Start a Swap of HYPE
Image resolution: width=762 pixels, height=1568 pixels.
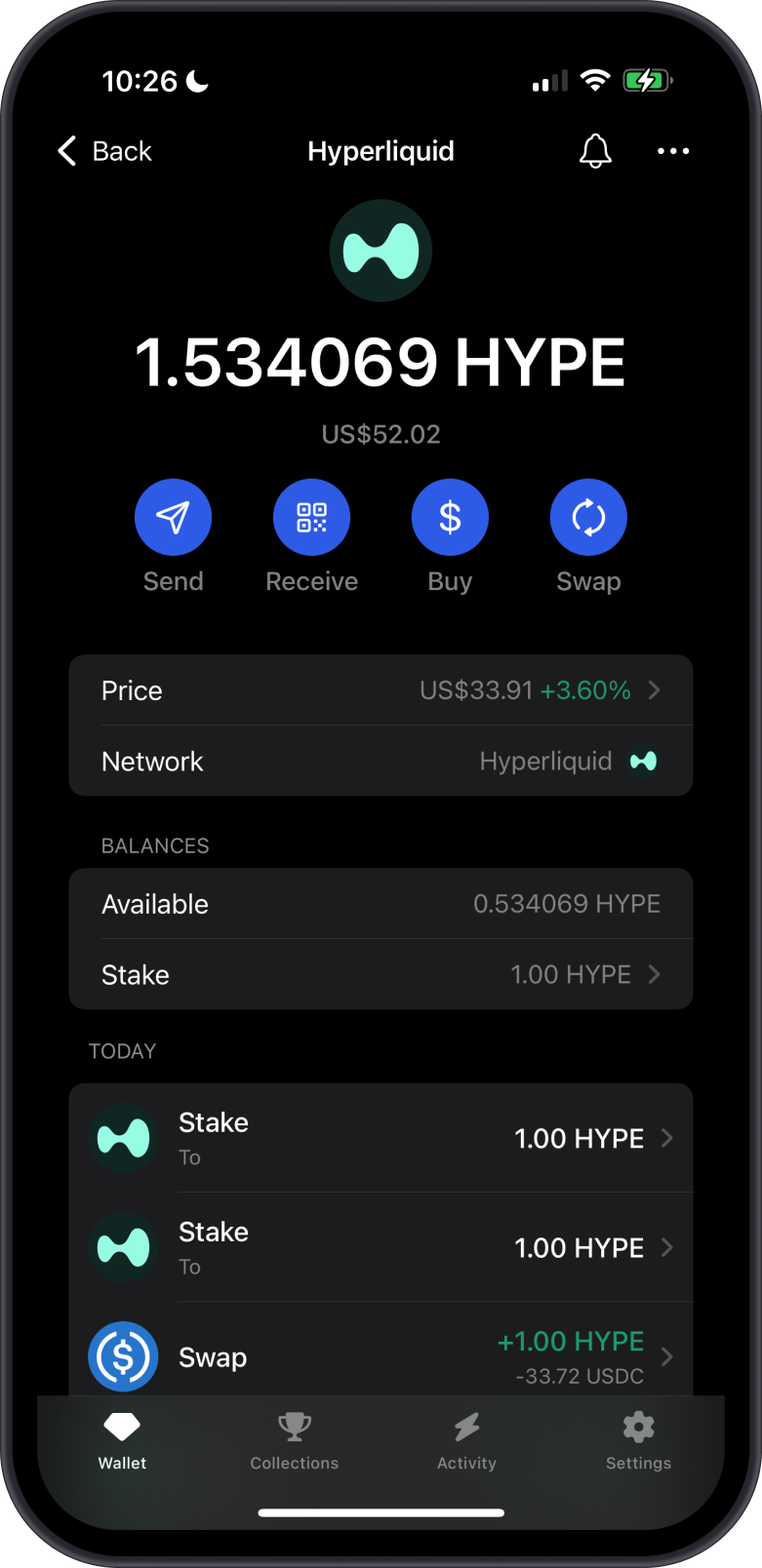click(588, 518)
